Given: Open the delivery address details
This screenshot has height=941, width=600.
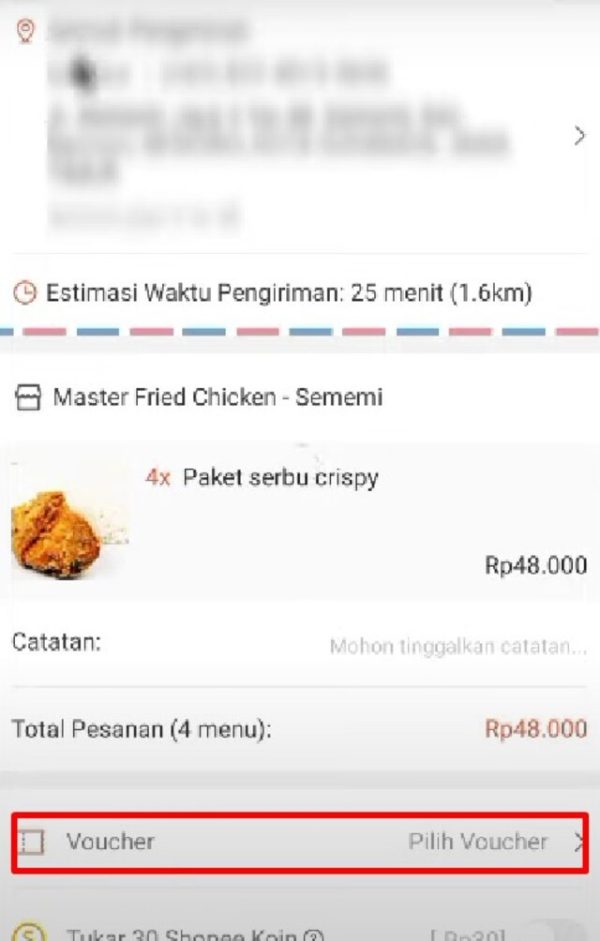Looking at the screenshot, I should [x=579, y=136].
